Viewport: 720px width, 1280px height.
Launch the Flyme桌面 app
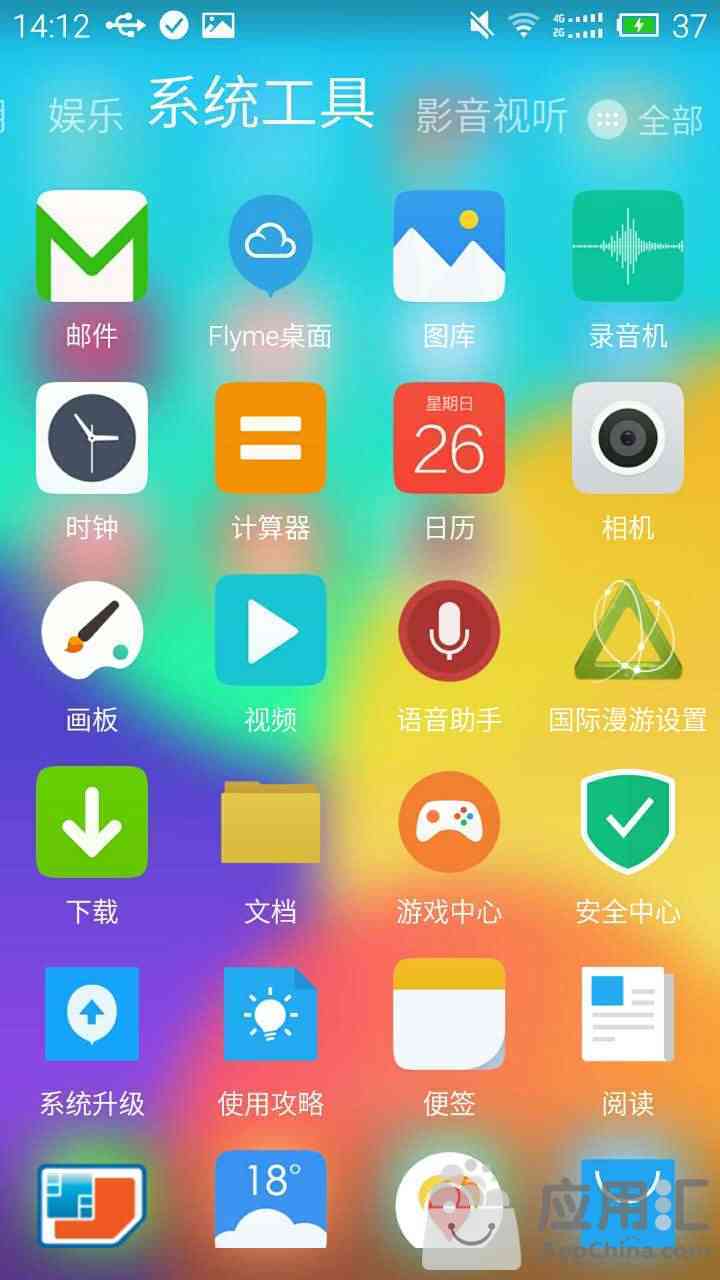pos(270,247)
